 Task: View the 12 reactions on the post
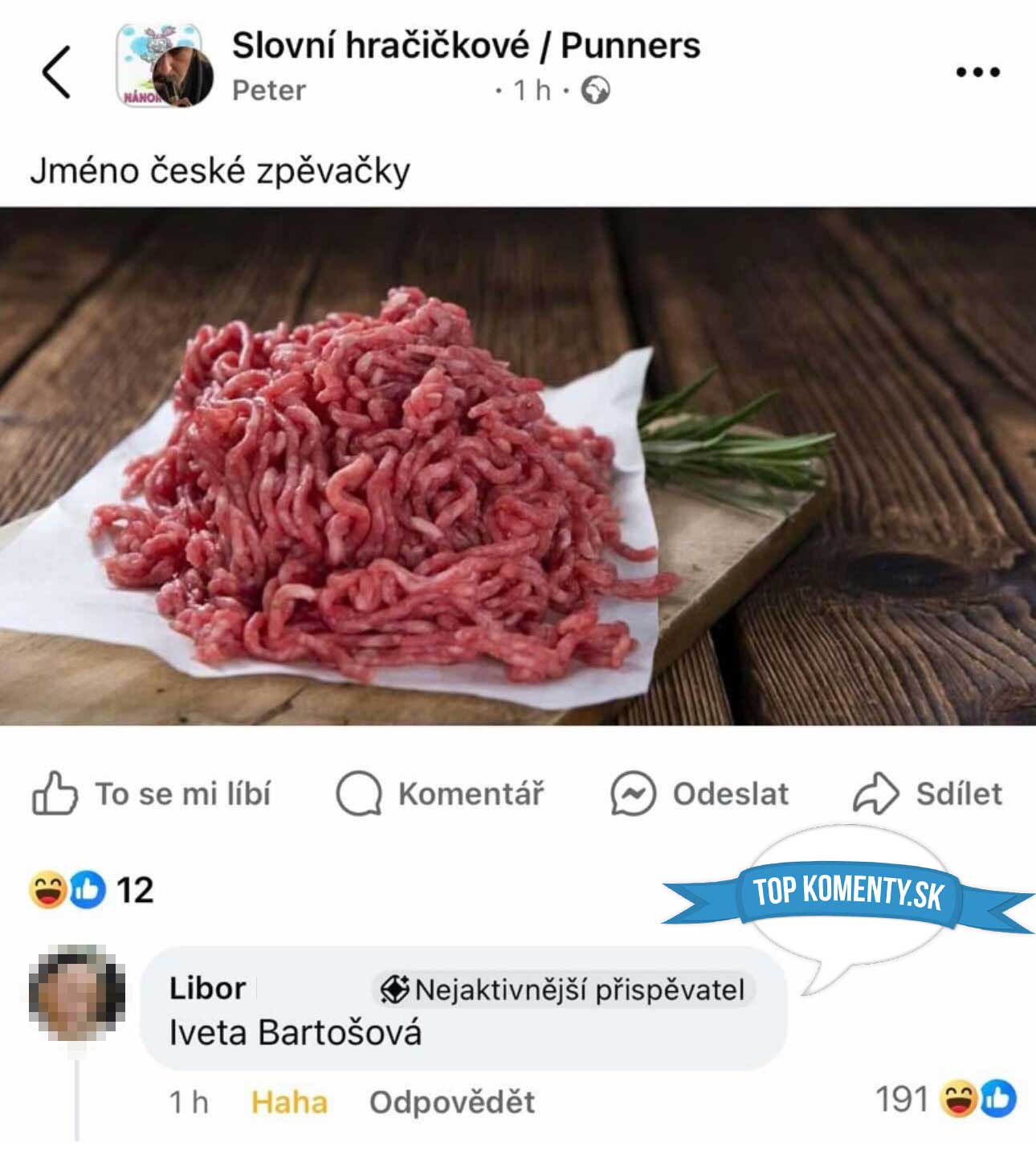pyautogui.click(x=91, y=890)
